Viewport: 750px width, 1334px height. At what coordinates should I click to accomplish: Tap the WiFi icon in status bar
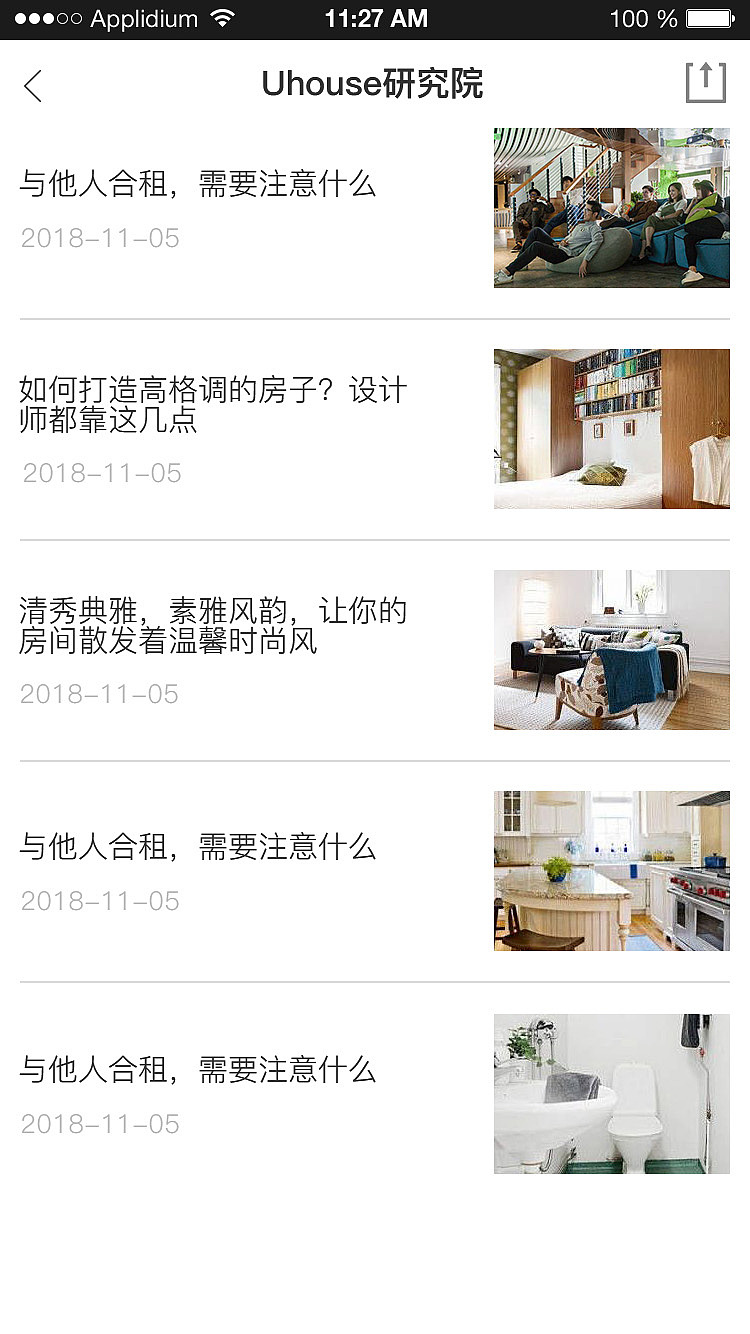(224, 17)
